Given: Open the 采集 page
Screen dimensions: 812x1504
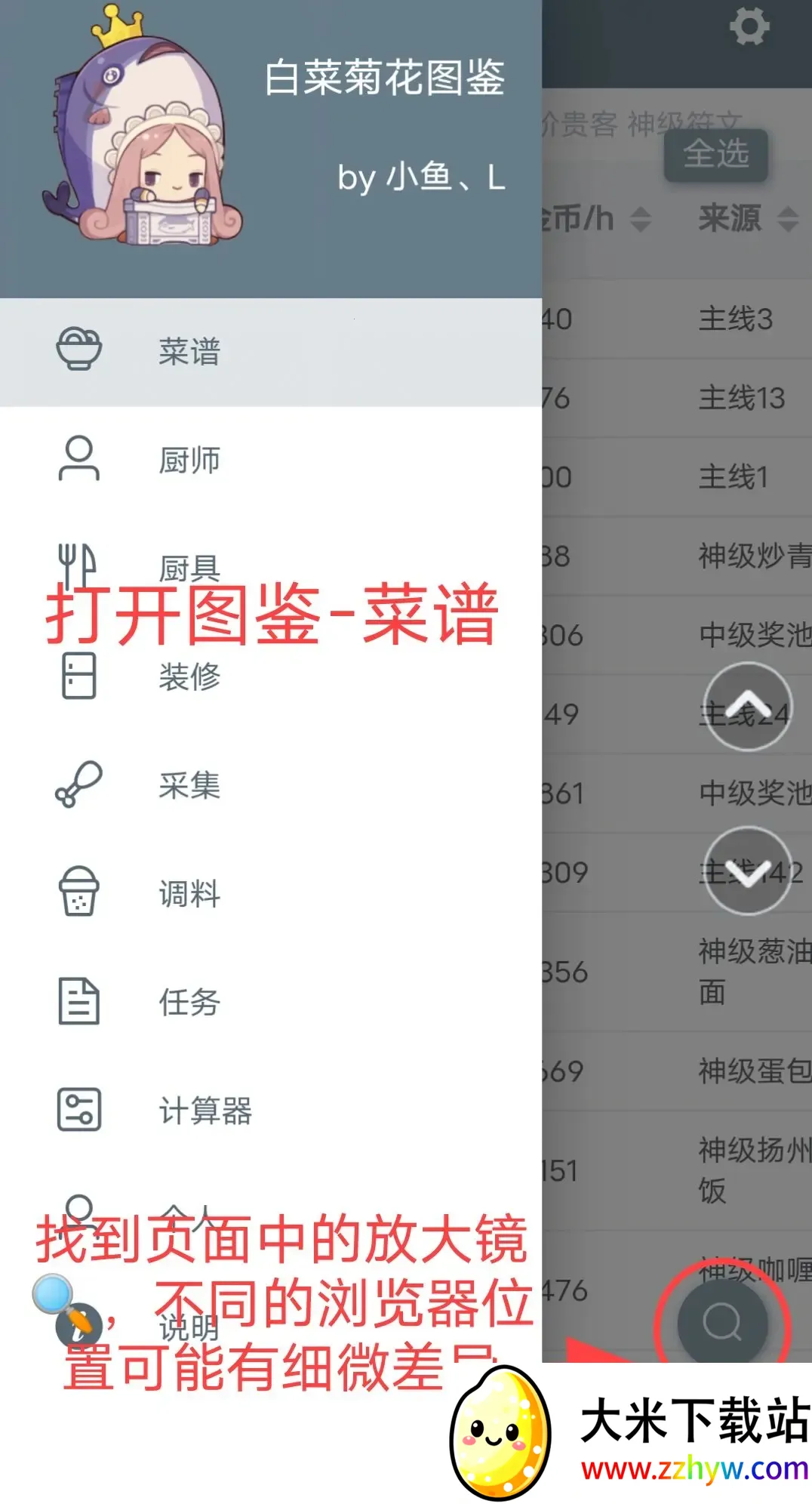Looking at the screenshot, I should click(189, 785).
